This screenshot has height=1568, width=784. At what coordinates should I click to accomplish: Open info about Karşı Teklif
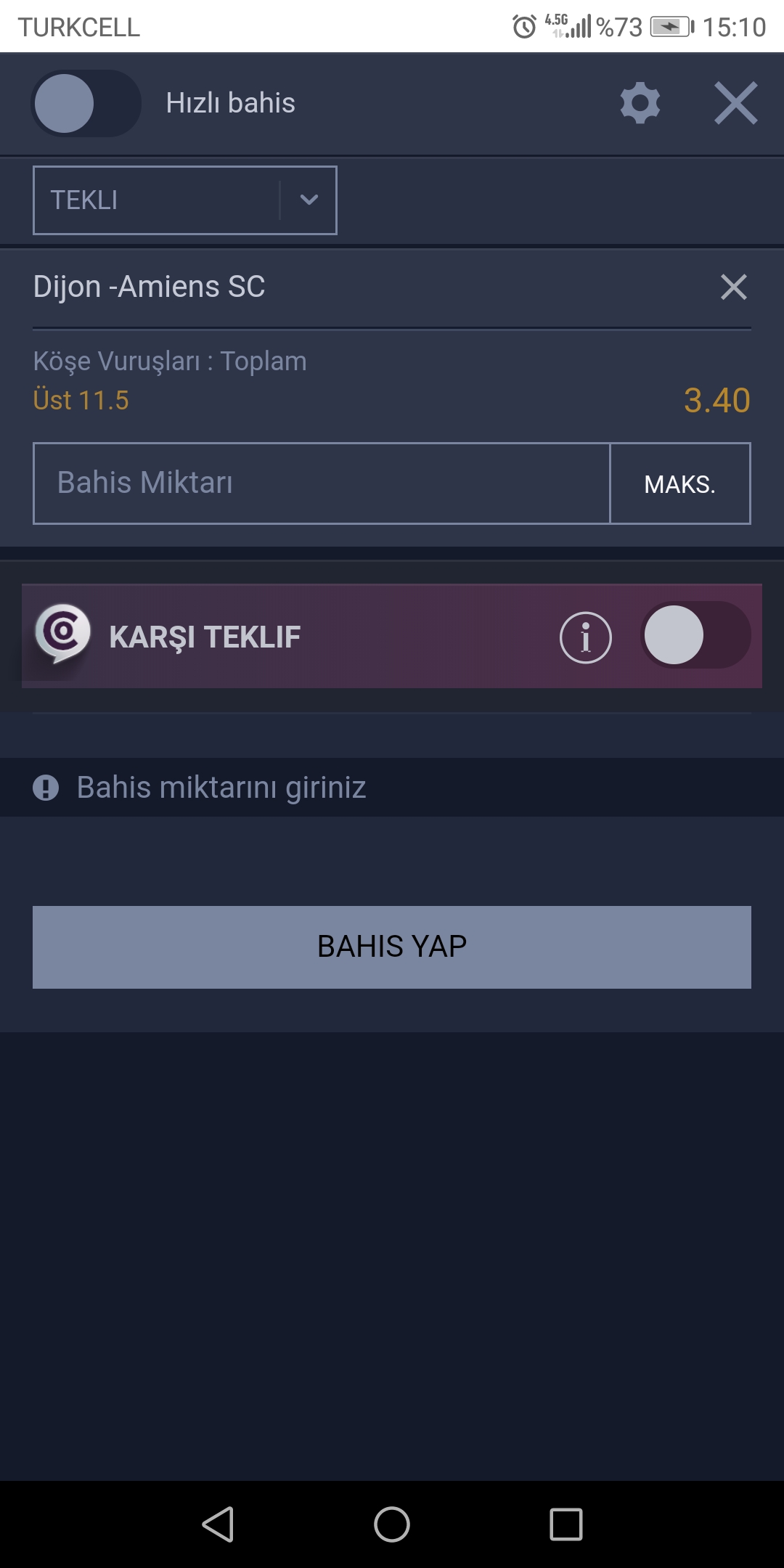point(586,637)
